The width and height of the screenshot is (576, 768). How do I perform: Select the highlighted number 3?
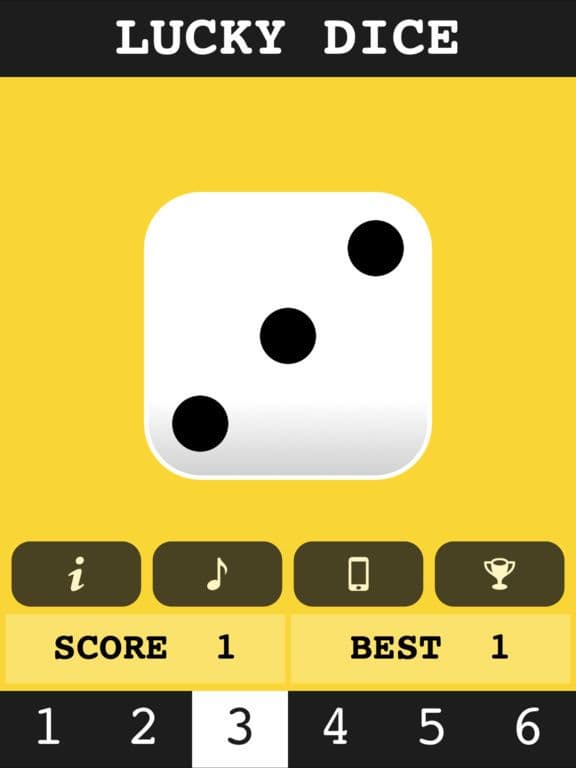click(240, 729)
